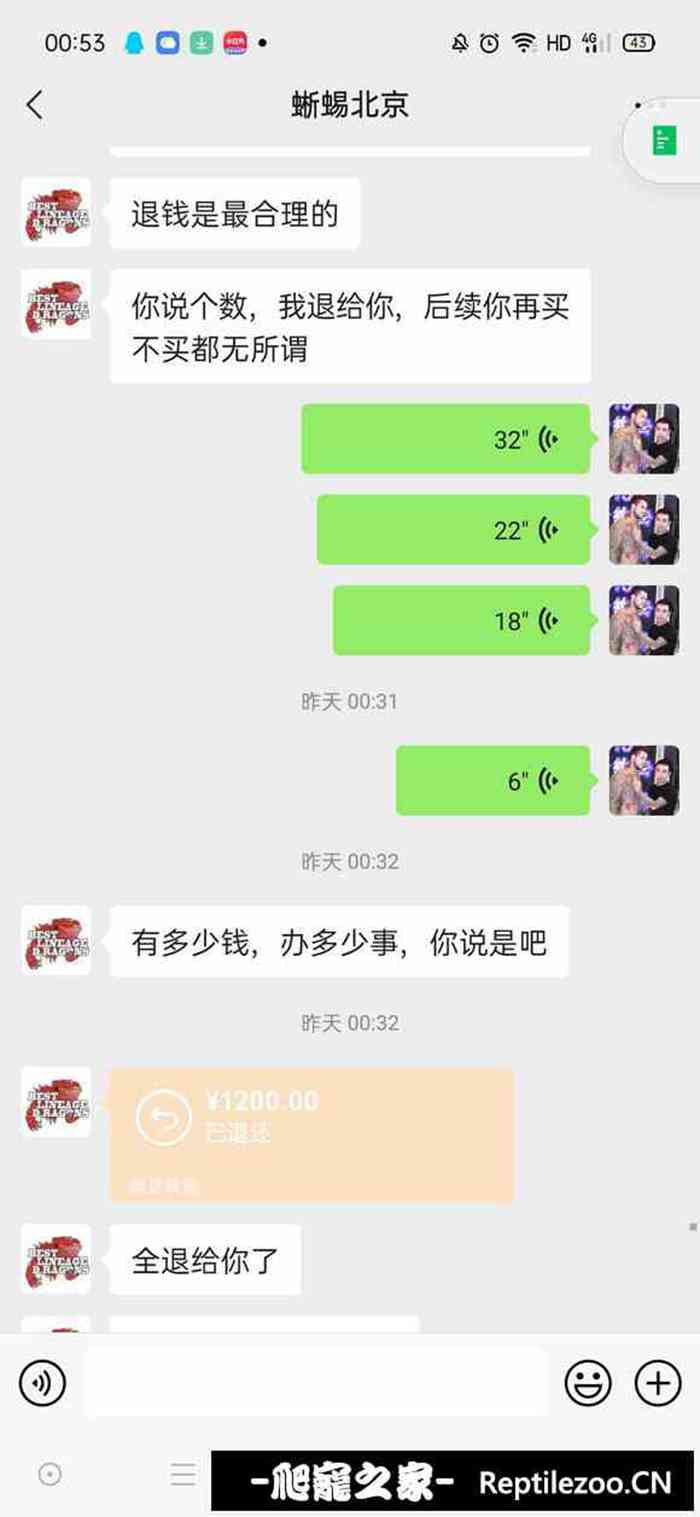Switch to voice input mode

(42, 1383)
